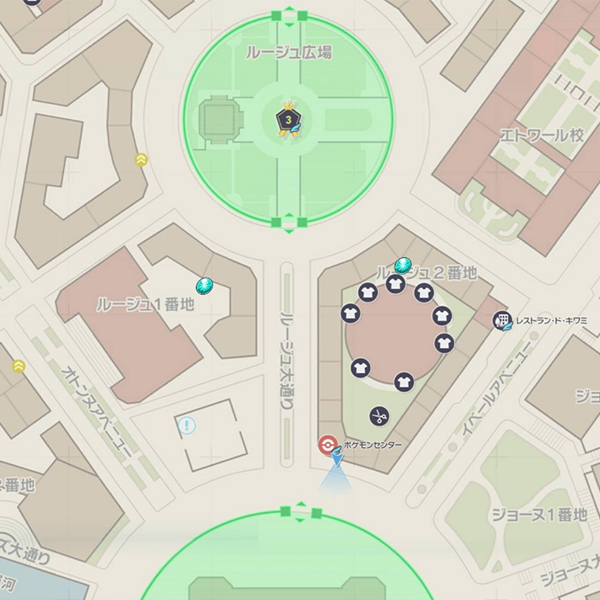Tap the scissors salon marker
Viewport: 600px width, 600px height.
coord(378,416)
